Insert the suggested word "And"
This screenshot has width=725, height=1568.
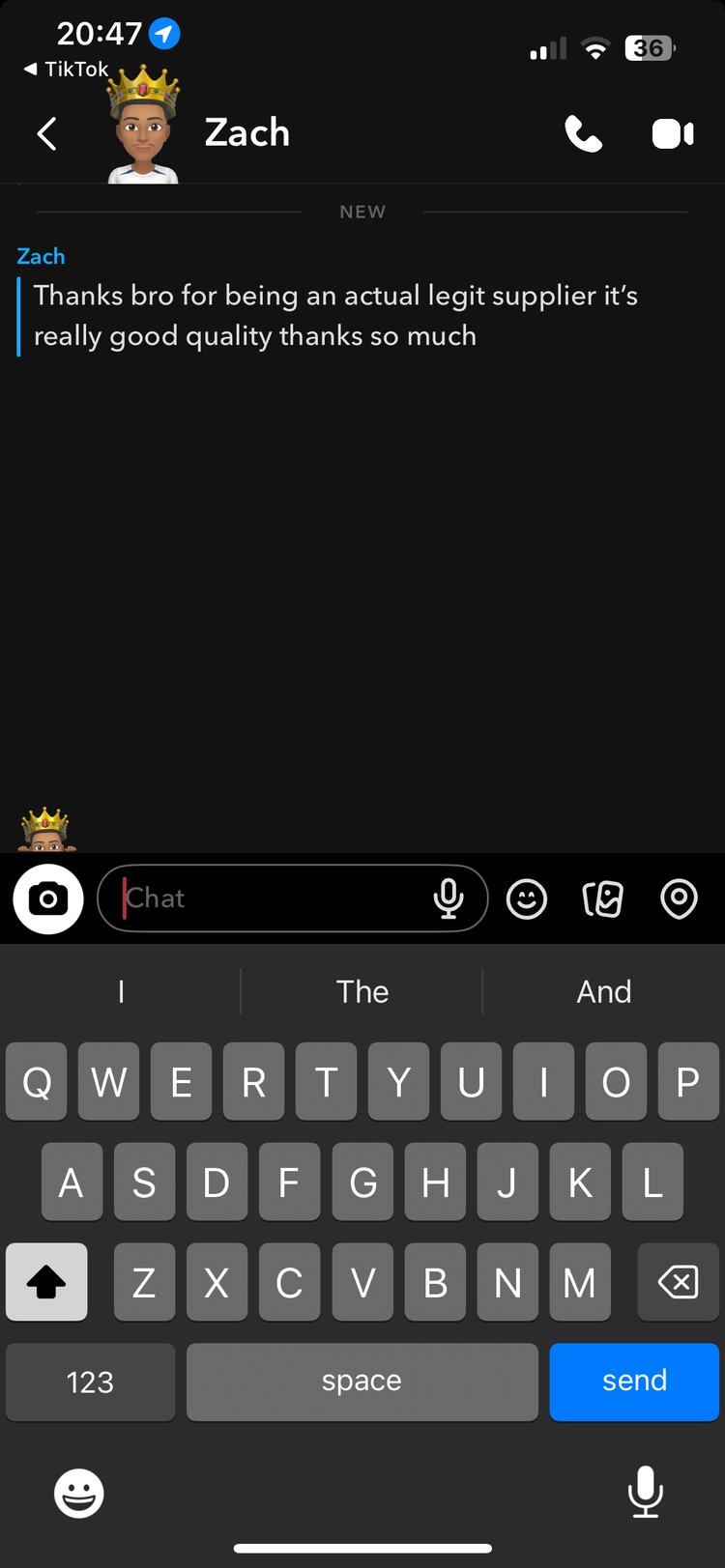604,991
